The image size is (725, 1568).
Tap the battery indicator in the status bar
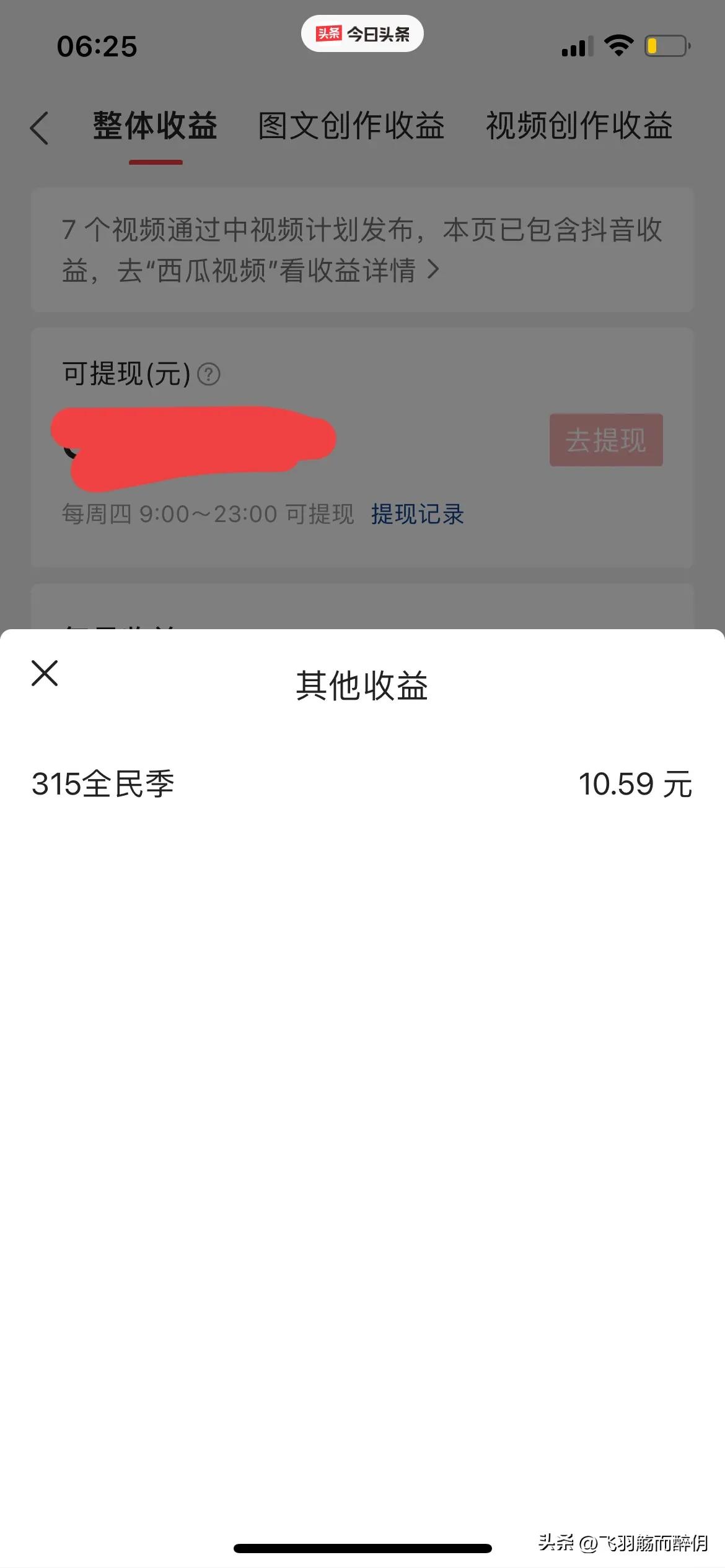(664, 45)
